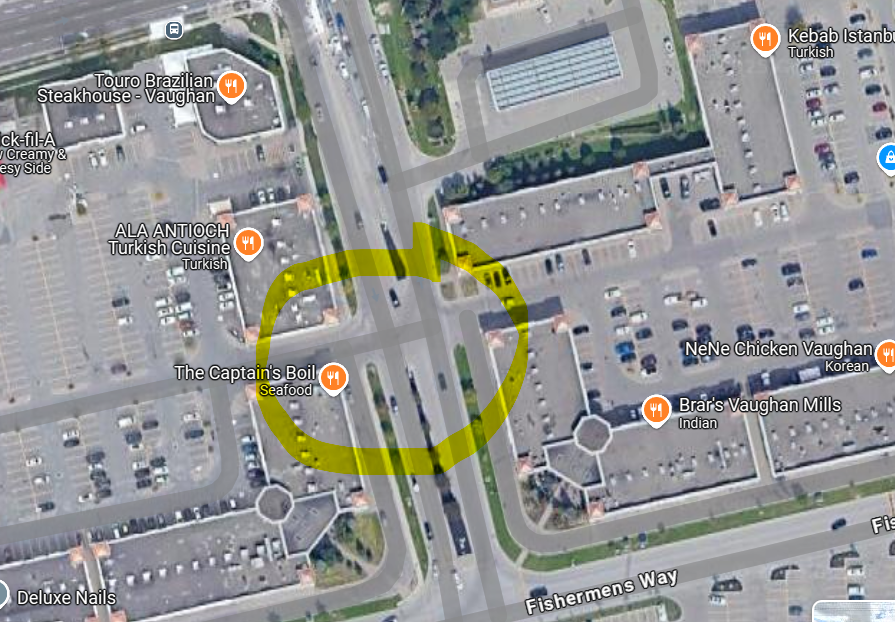The height and width of the screenshot is (622, 895).
Task: Select NeNe Chicken Vaughan marker
Action: click(x=885, y=353)
